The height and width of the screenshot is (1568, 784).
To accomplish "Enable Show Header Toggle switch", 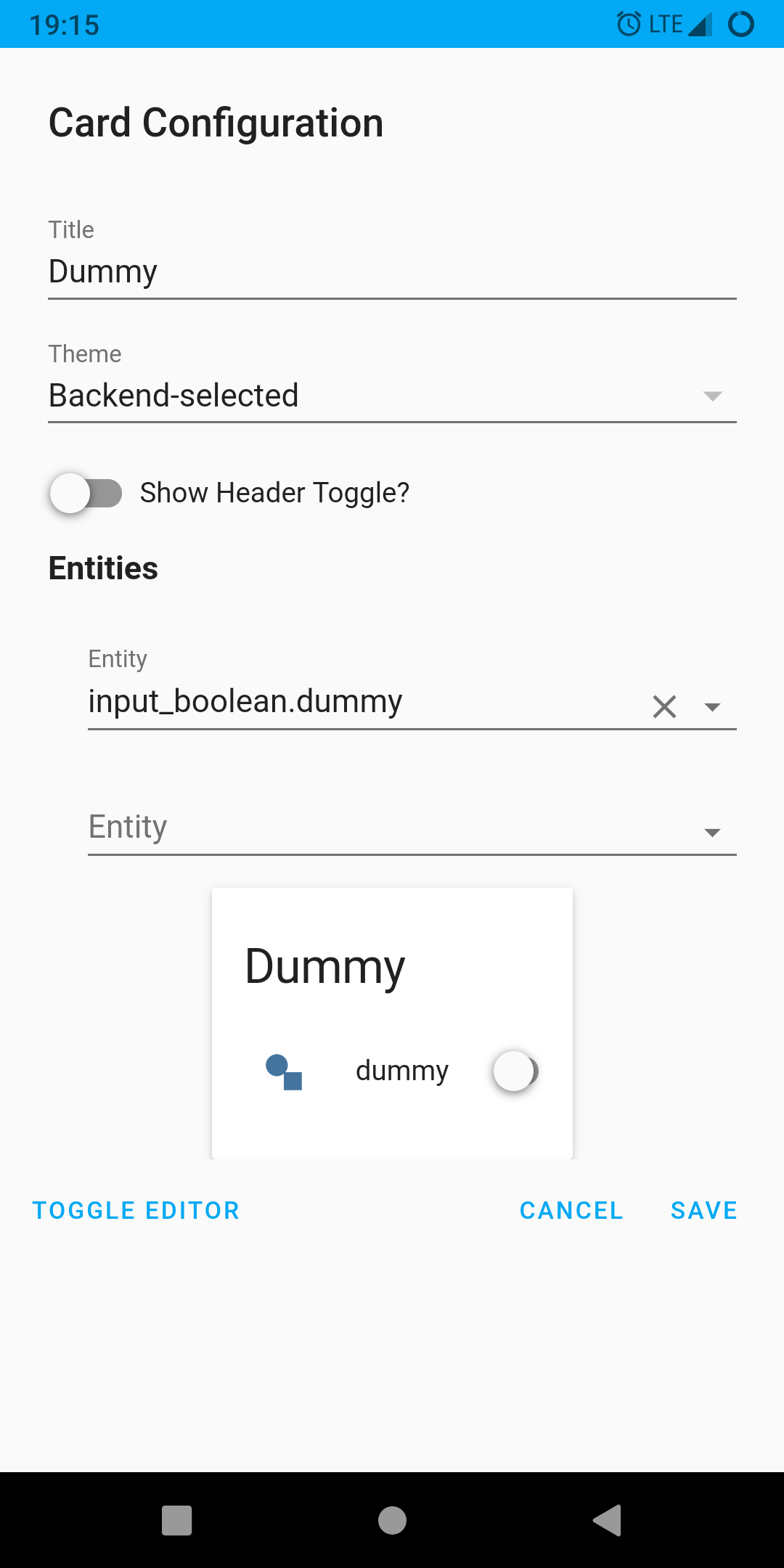I will point(86,494).
